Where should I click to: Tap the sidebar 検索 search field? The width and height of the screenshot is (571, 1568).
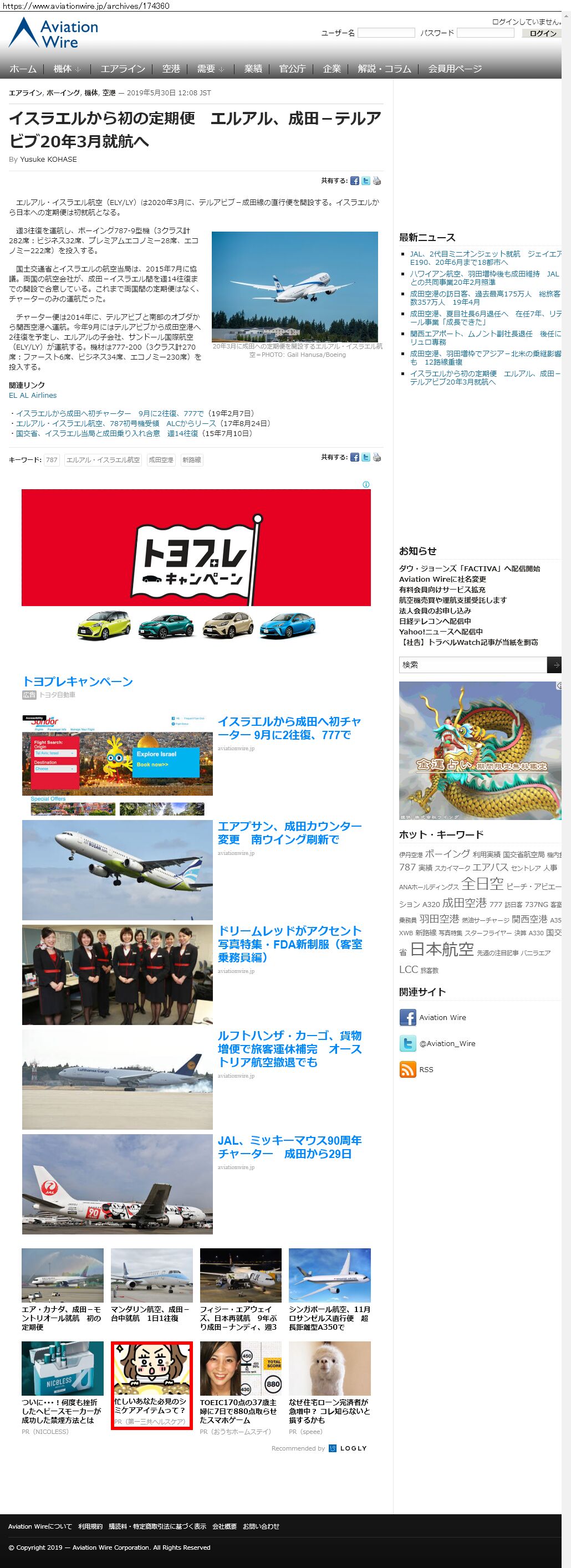click(x=473, y=665)
